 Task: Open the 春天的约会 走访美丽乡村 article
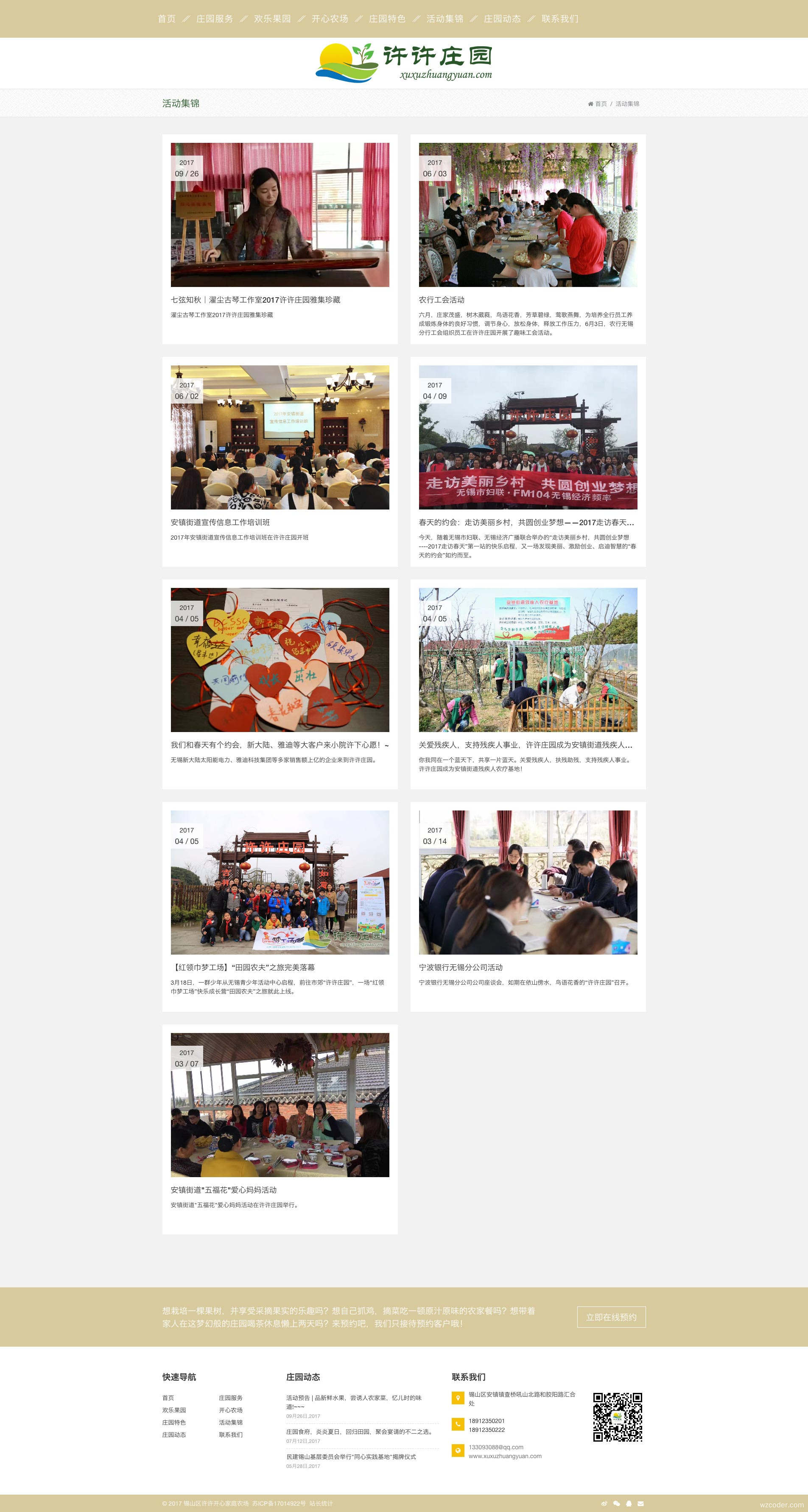pos(526,522)
